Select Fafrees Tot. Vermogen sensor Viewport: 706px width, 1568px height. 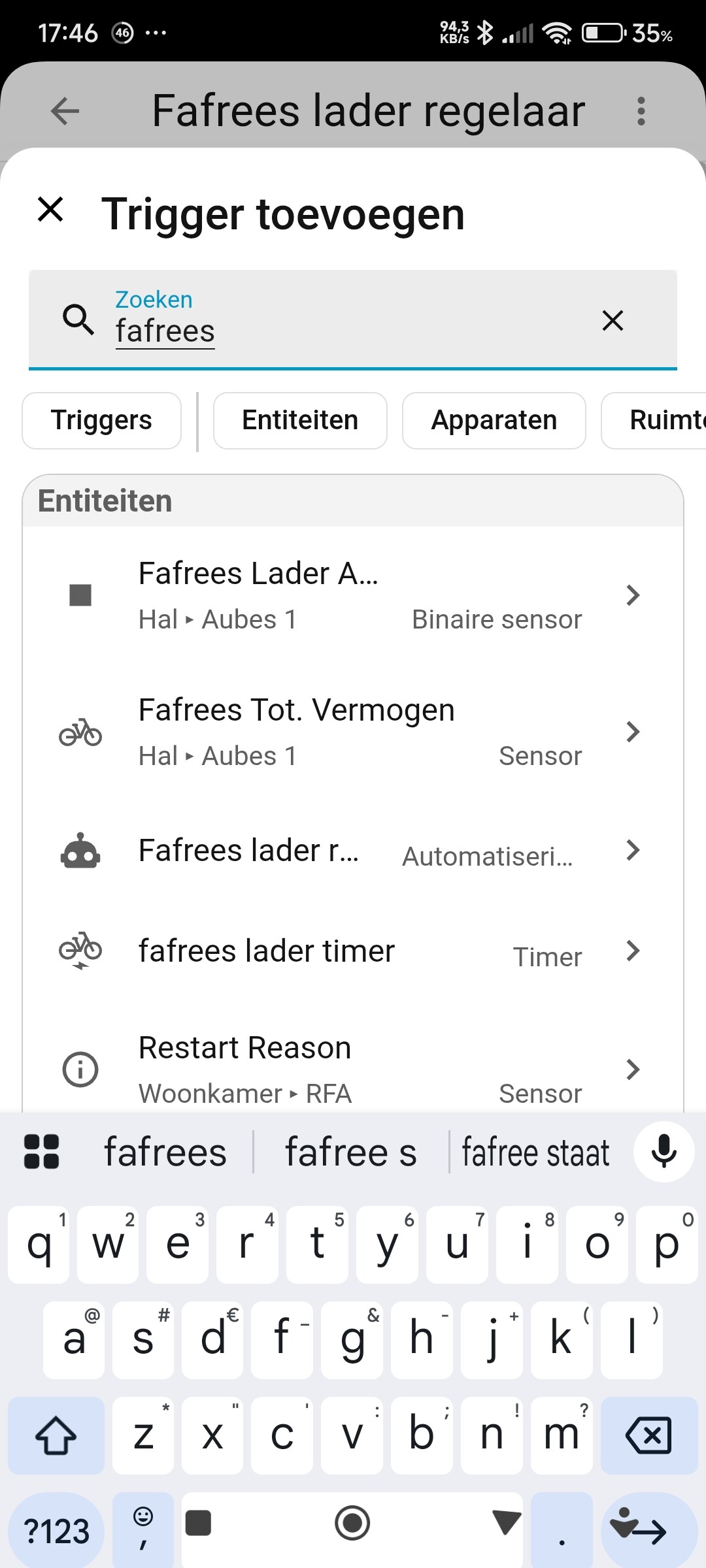point(353,732)
